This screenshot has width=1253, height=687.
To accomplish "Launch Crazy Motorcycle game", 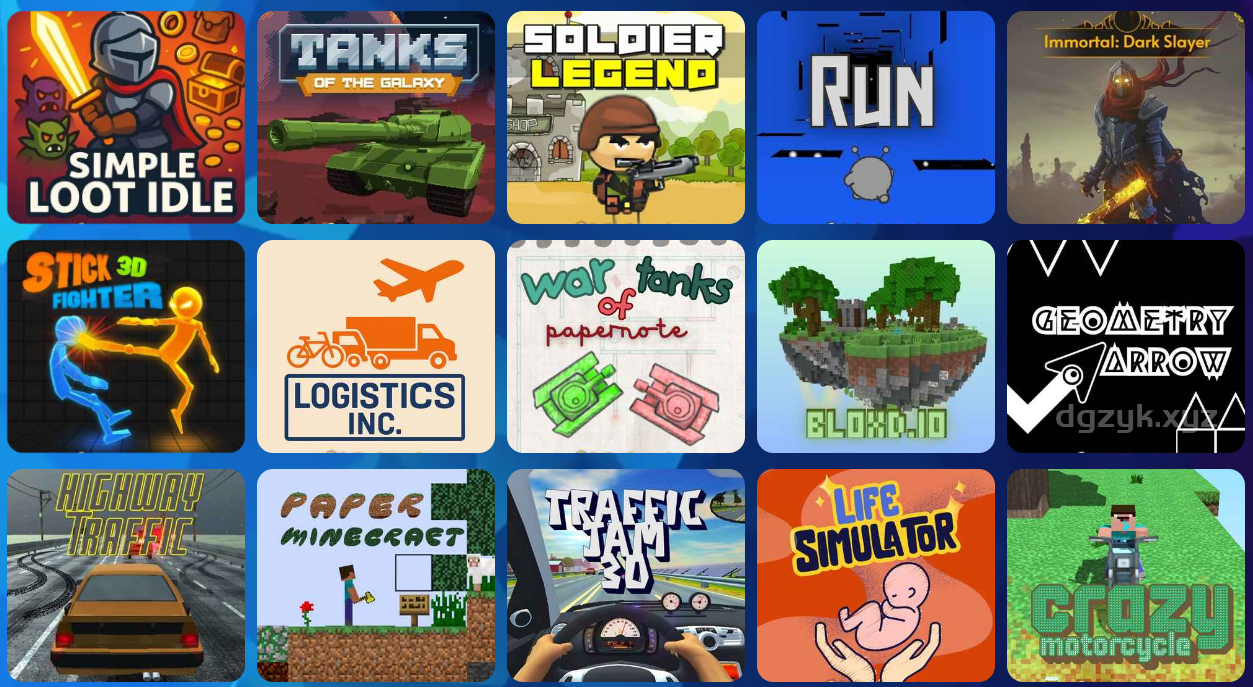I will [x=1126, y=575].
